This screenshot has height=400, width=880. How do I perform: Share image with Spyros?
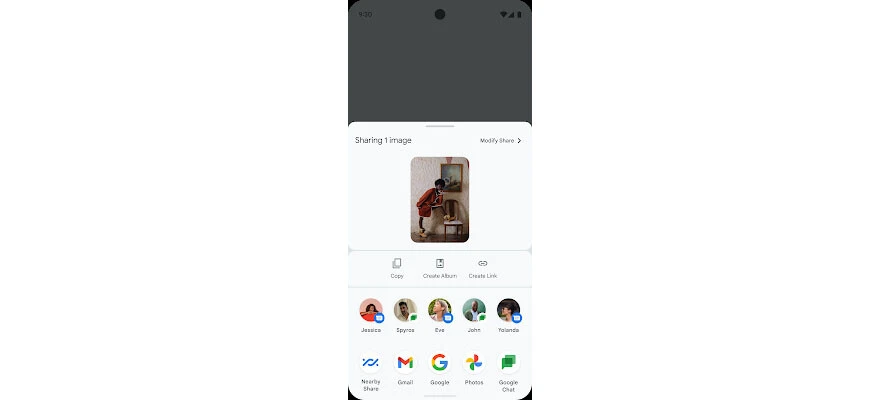coord(405,312)
